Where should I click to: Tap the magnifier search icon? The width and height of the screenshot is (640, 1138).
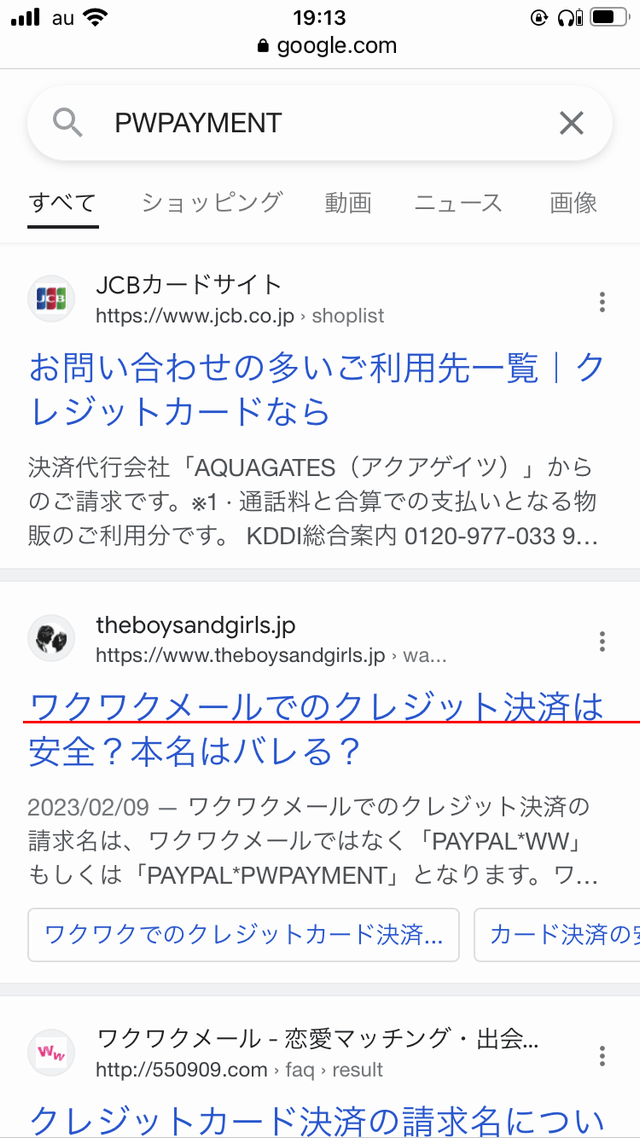click(67, 123)
